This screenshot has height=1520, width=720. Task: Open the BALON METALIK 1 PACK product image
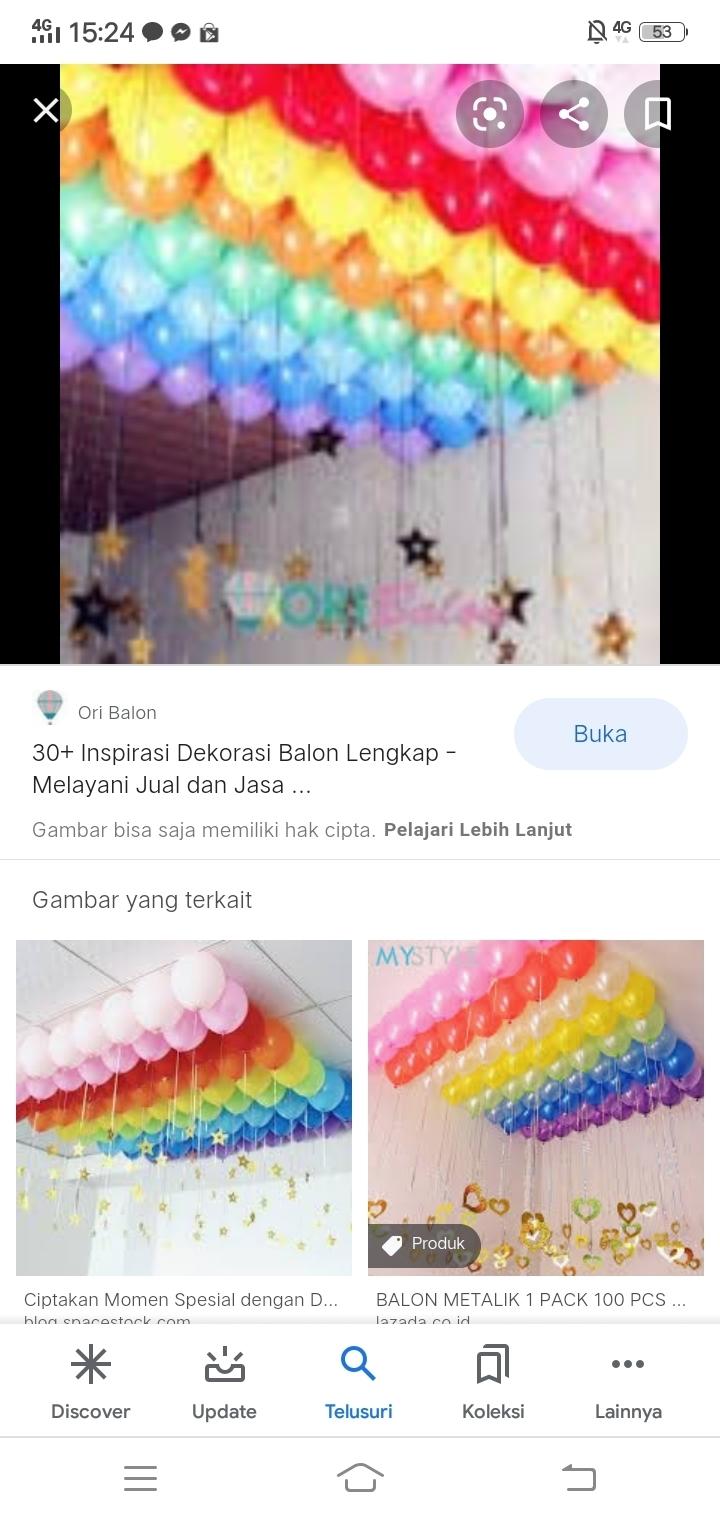coord(536,1108)
